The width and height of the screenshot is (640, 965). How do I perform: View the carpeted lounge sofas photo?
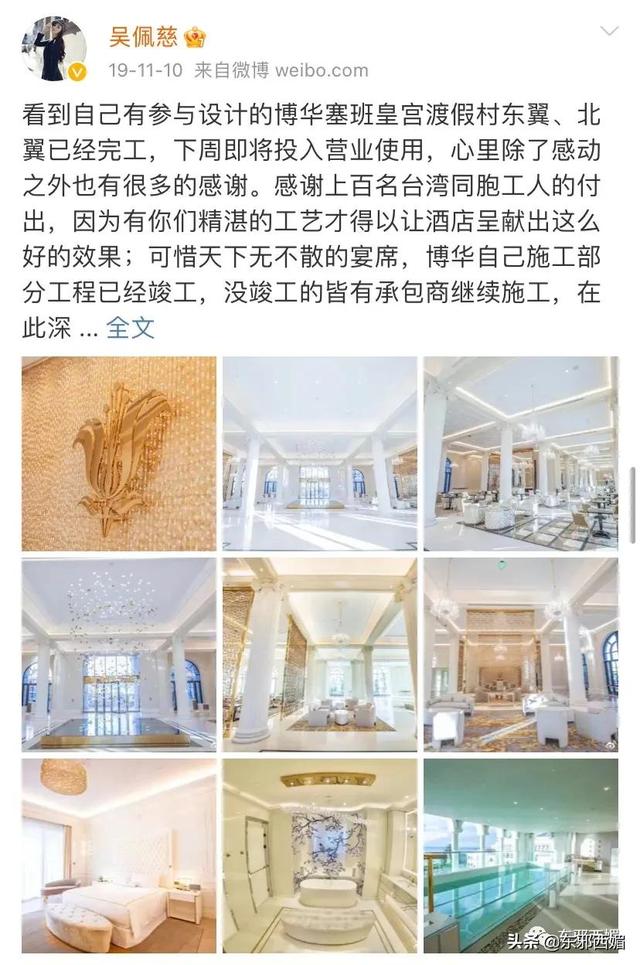click(x=520, y=654)
